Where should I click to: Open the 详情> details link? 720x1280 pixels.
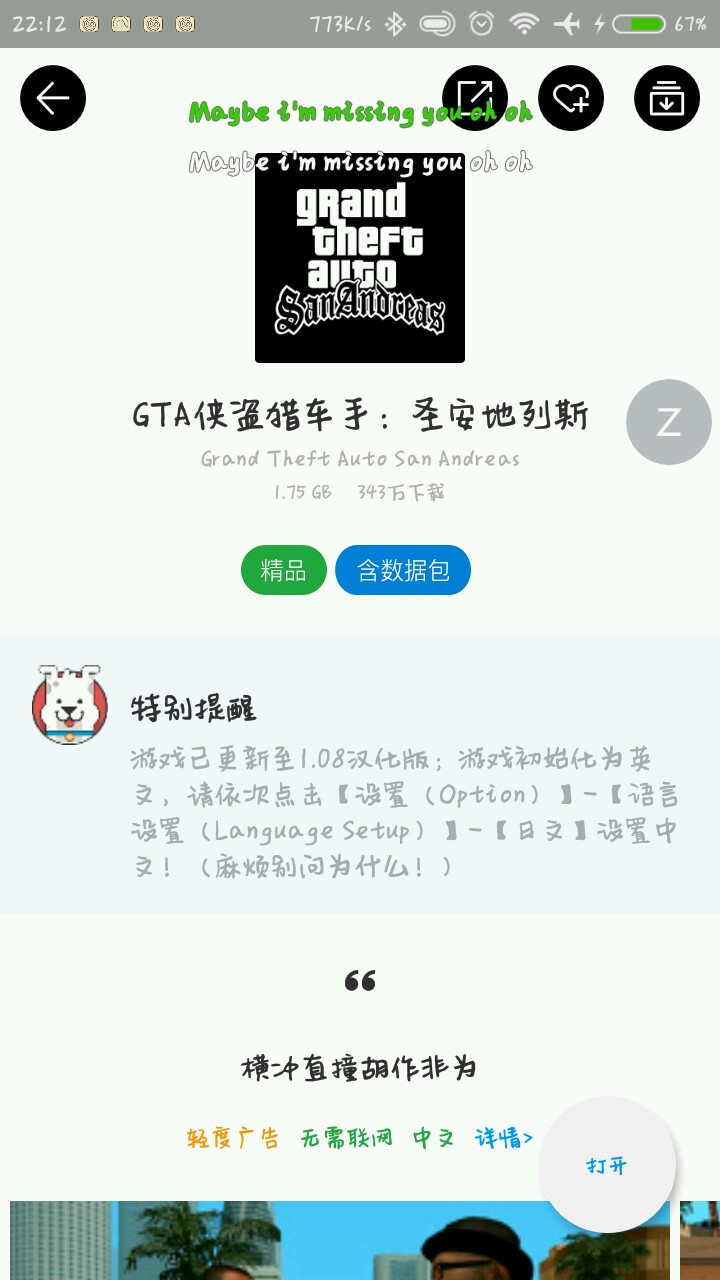coord(504,1138)
